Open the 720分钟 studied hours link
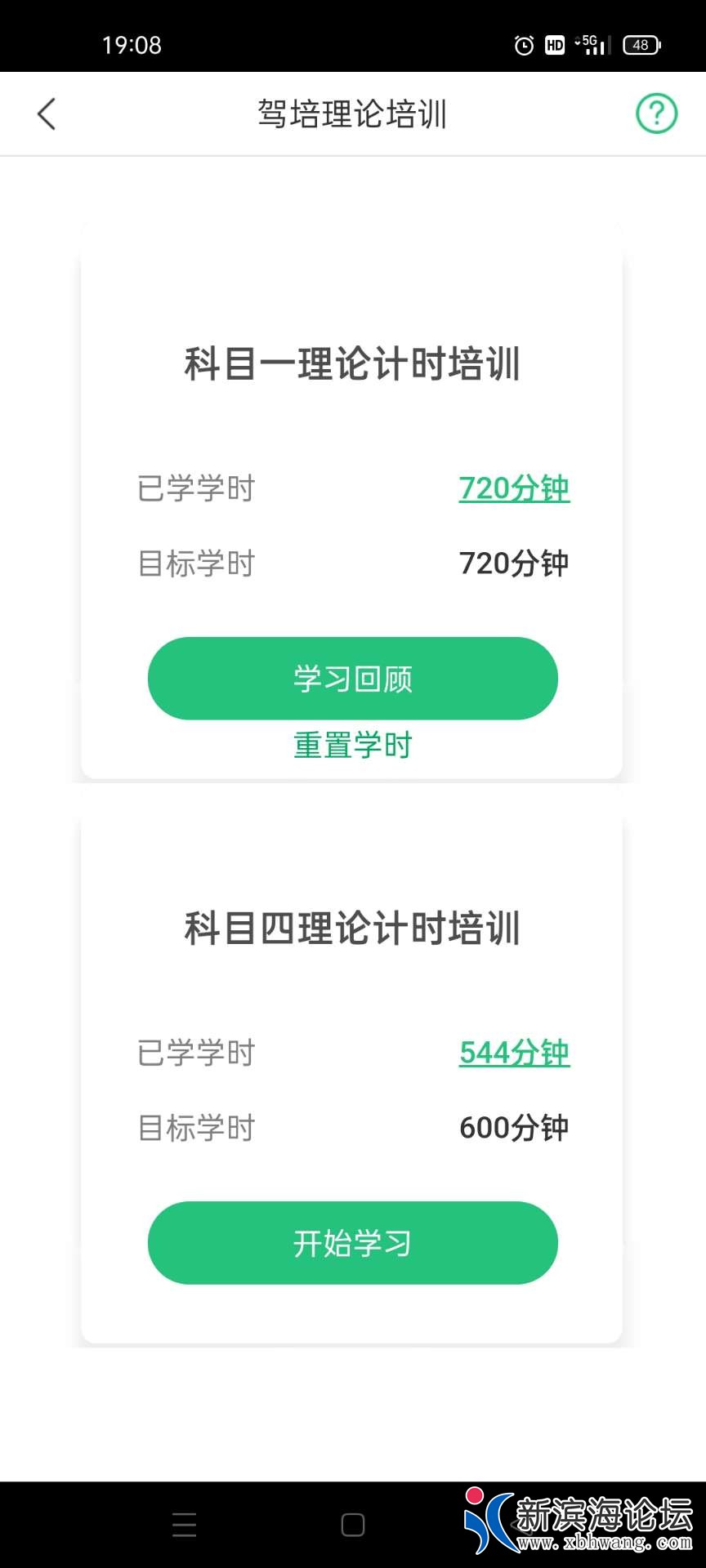Image resolution: width=706 pixels, height=1568 pixels. pyautogui.click(x=514, y=488)
